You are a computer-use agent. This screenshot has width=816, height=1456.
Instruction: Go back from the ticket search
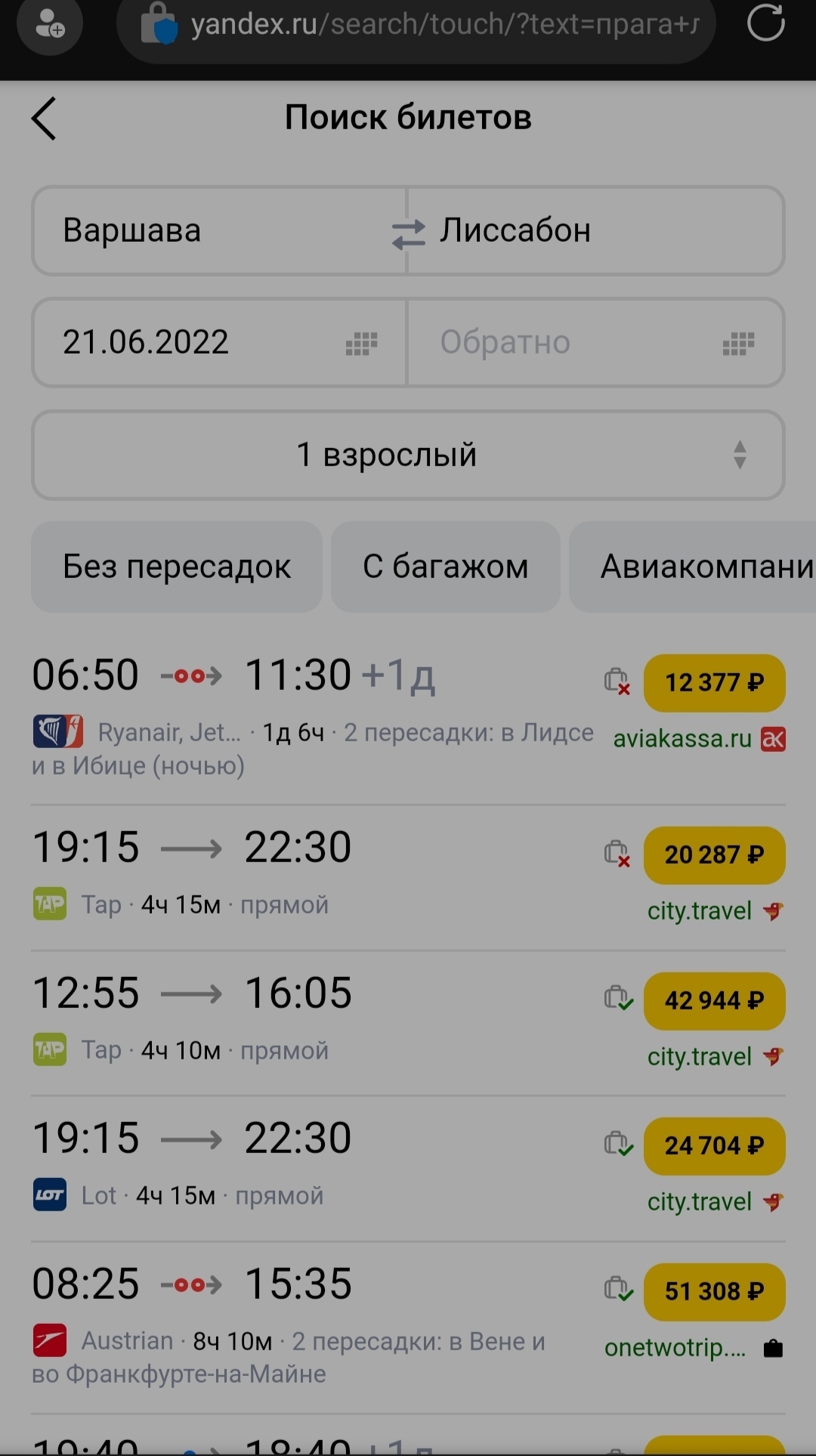coord(44,119)
